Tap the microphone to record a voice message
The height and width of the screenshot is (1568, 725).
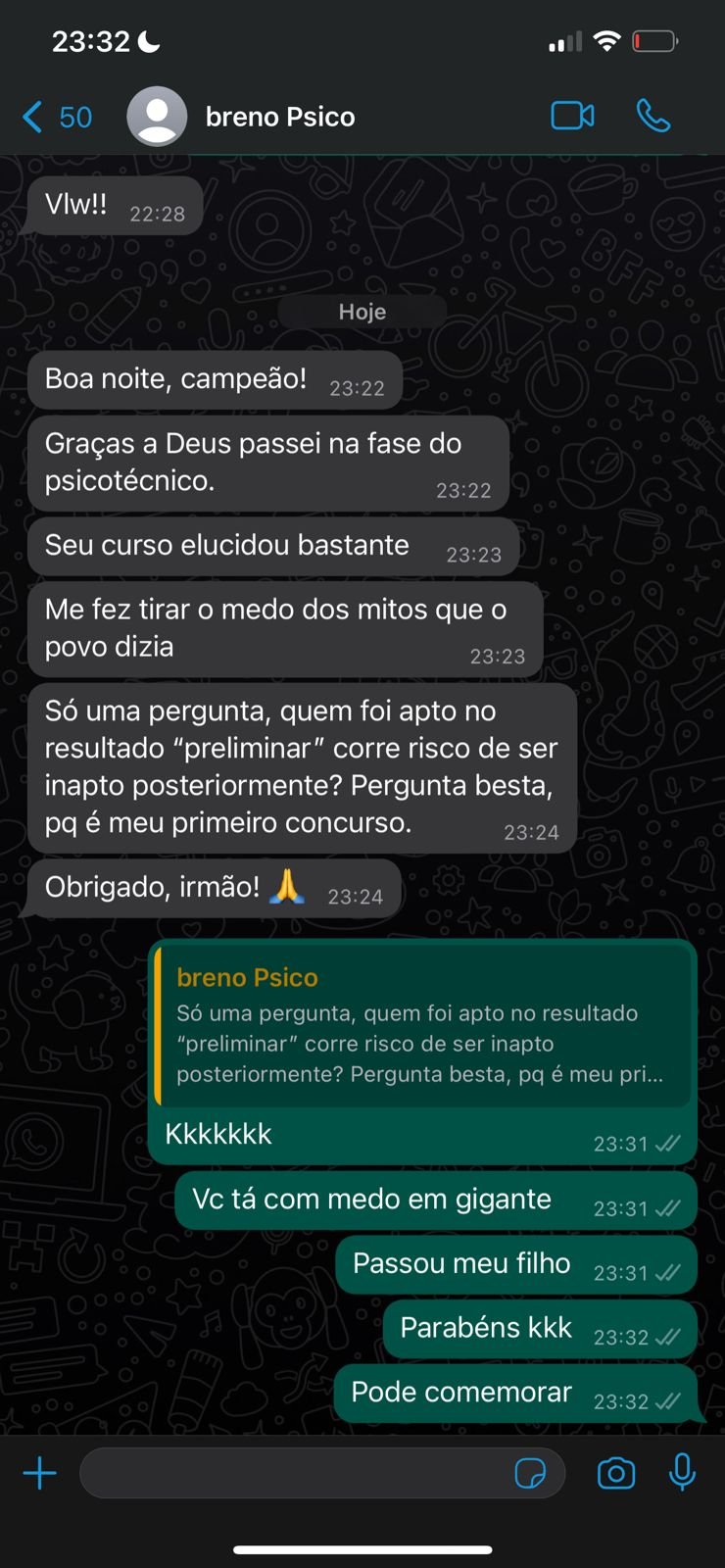(x=683, y=1472)
